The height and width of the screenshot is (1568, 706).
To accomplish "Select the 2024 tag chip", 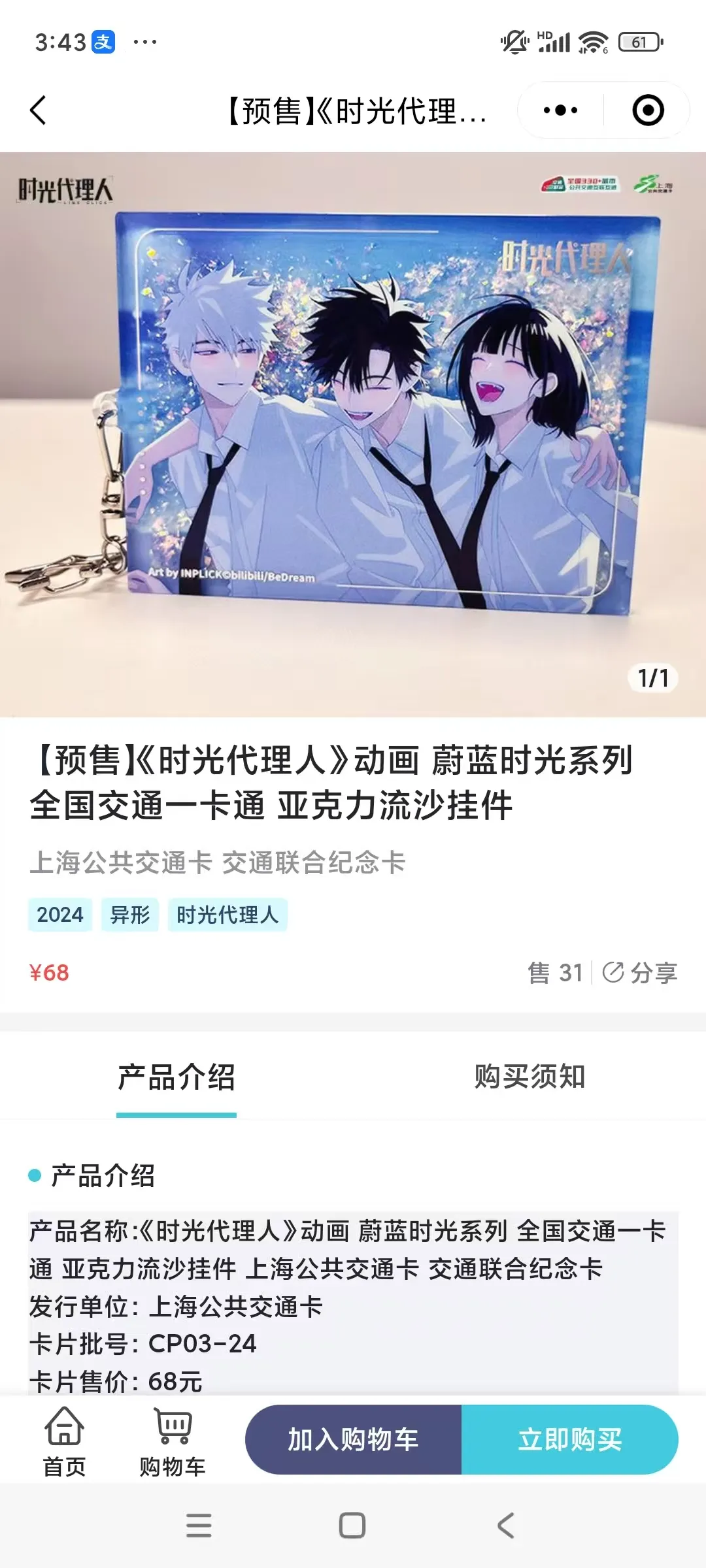I will pos(60,915).
